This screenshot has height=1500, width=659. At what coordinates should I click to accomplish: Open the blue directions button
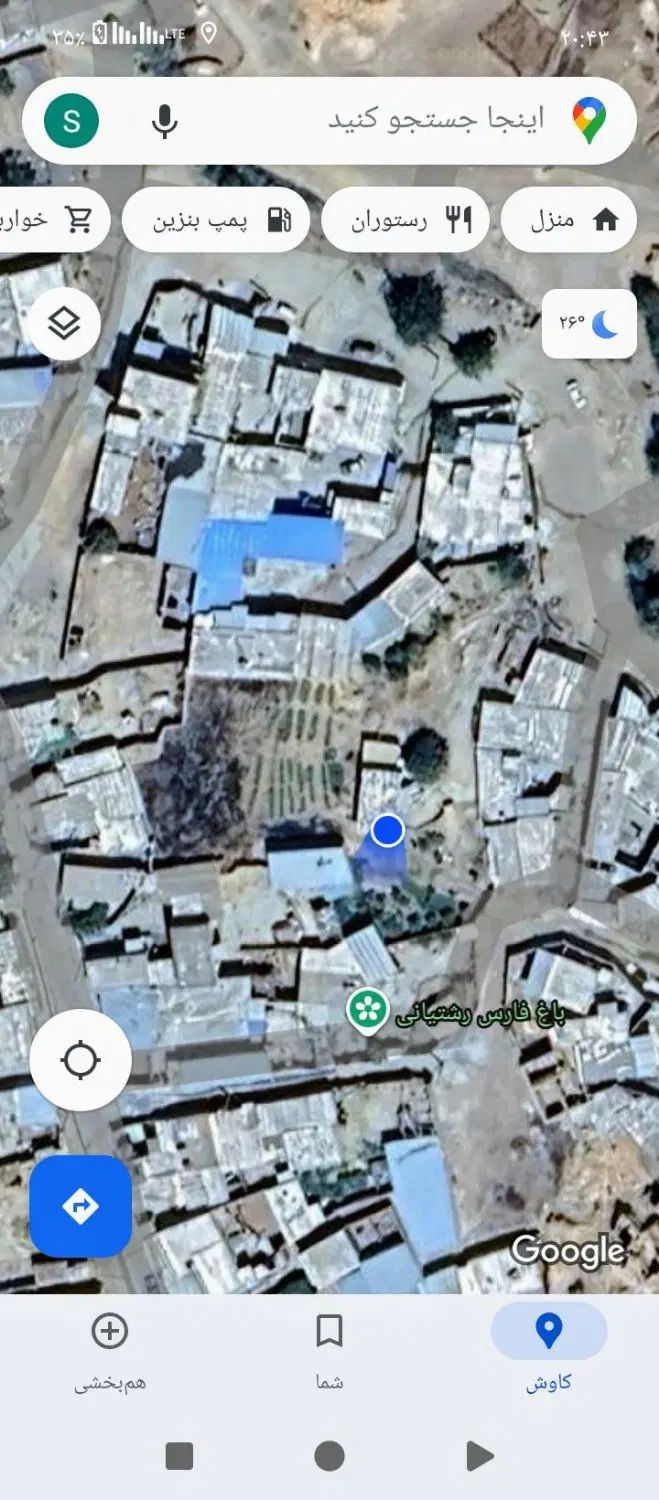81,1206
